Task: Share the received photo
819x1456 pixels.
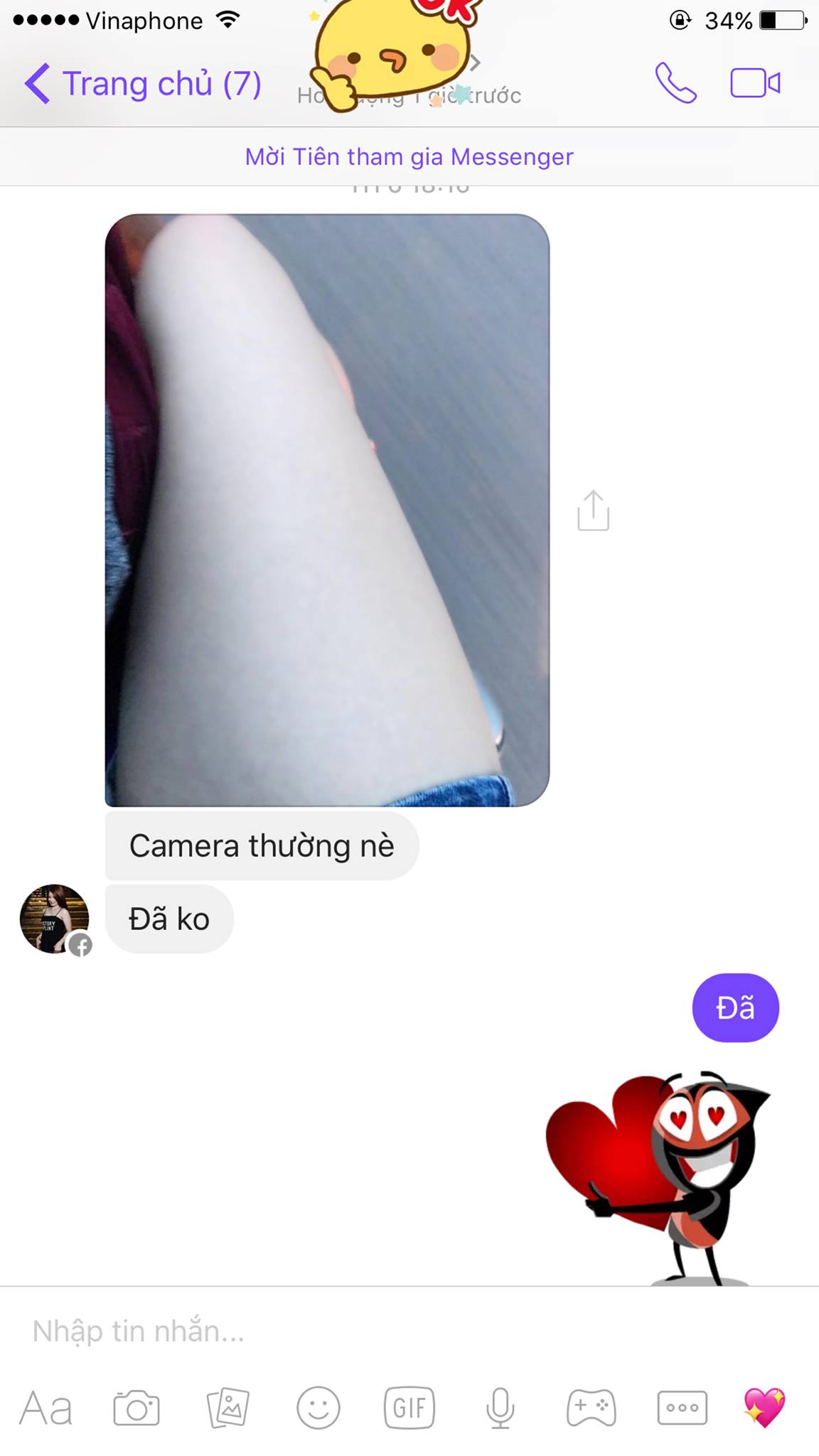Action: pos(593,510)
